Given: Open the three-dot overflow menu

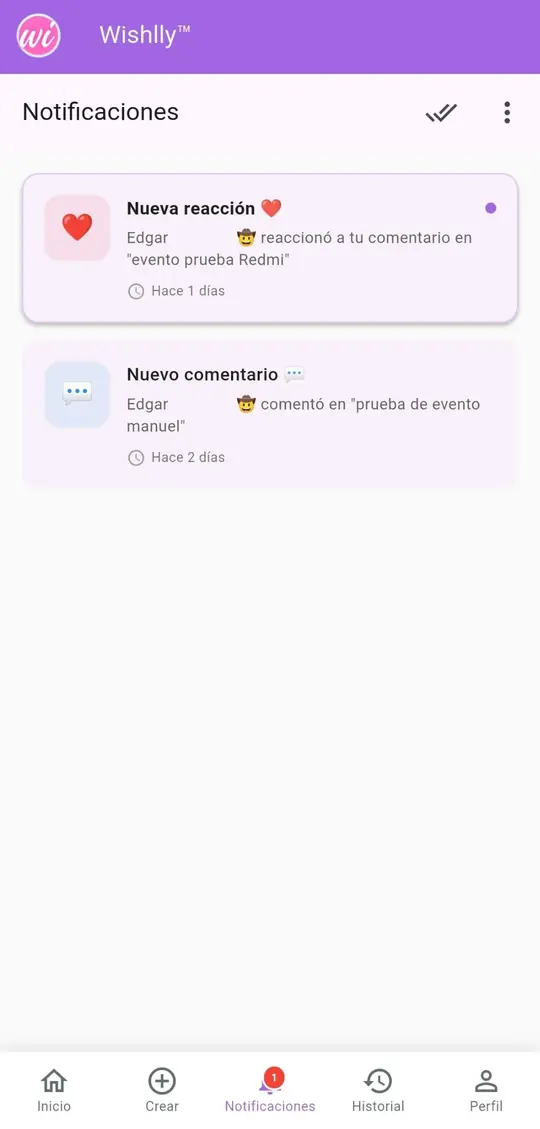Looking at the screenshot, I should tap(507, 113).
